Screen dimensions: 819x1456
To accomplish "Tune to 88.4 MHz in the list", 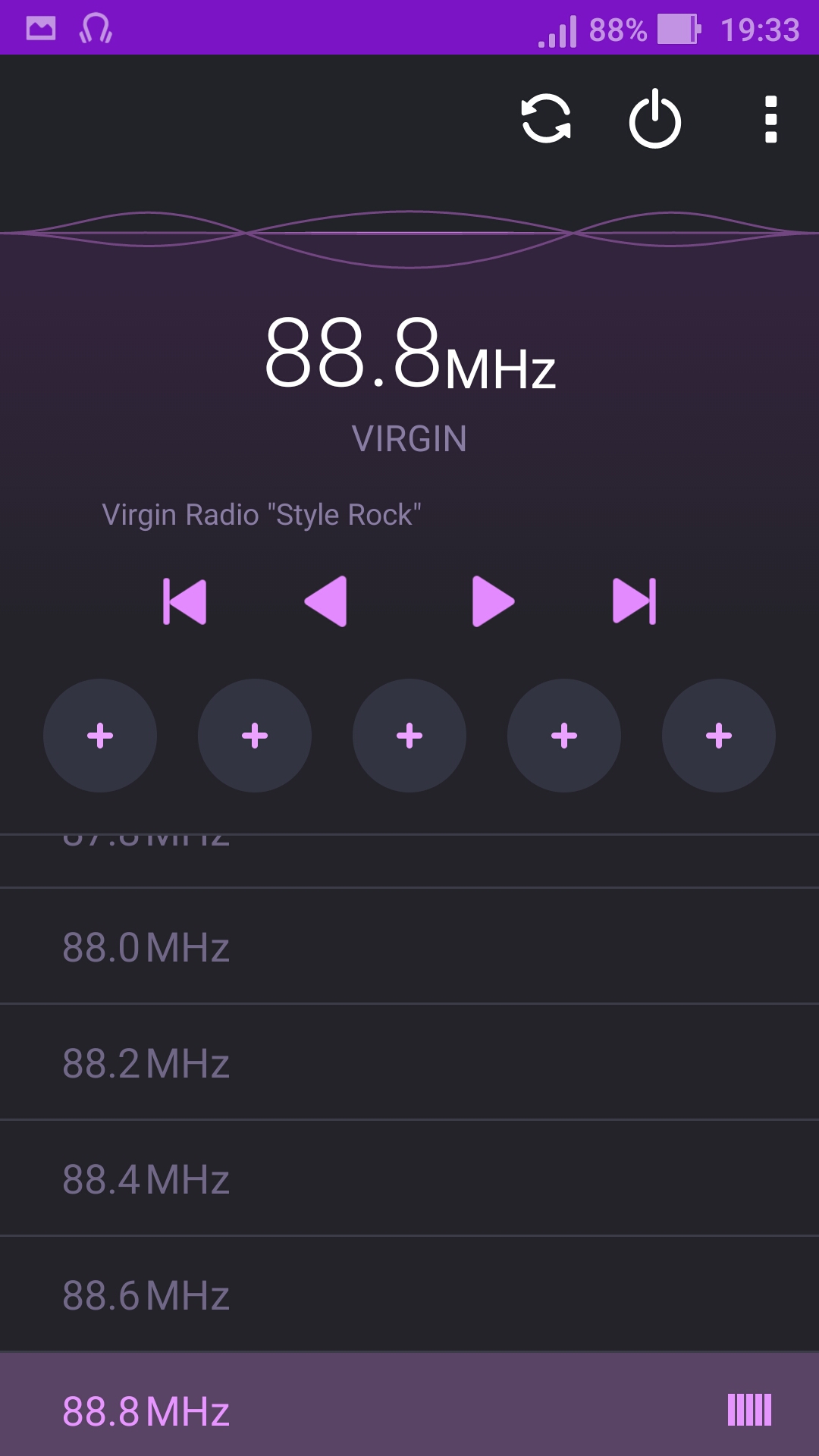I will (409, 1178).
